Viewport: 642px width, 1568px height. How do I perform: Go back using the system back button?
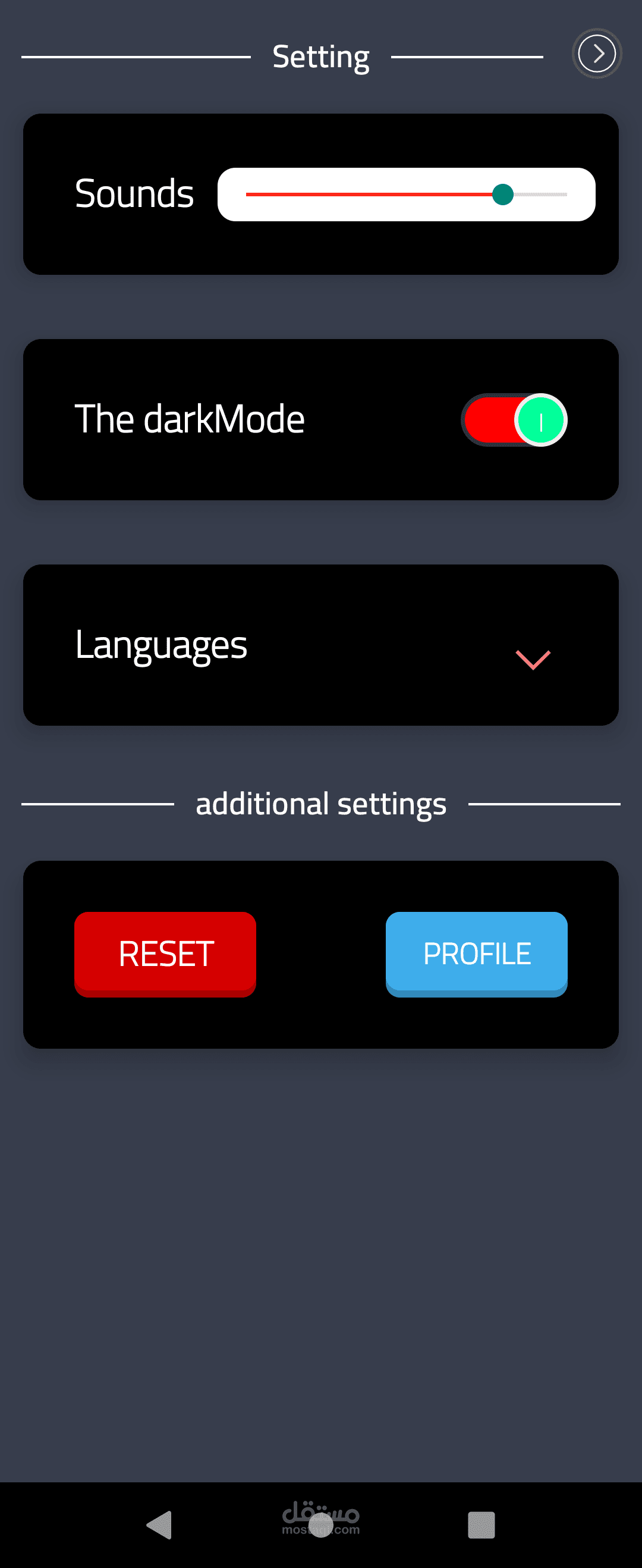(x=159, y=1525)
